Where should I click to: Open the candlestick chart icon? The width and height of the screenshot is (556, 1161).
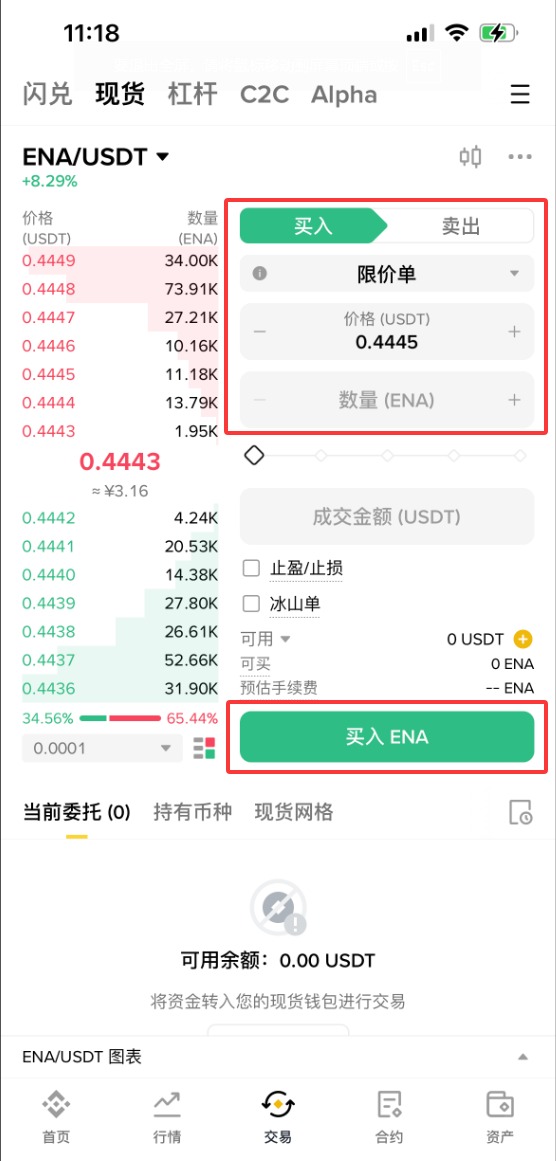click(470, 157)
